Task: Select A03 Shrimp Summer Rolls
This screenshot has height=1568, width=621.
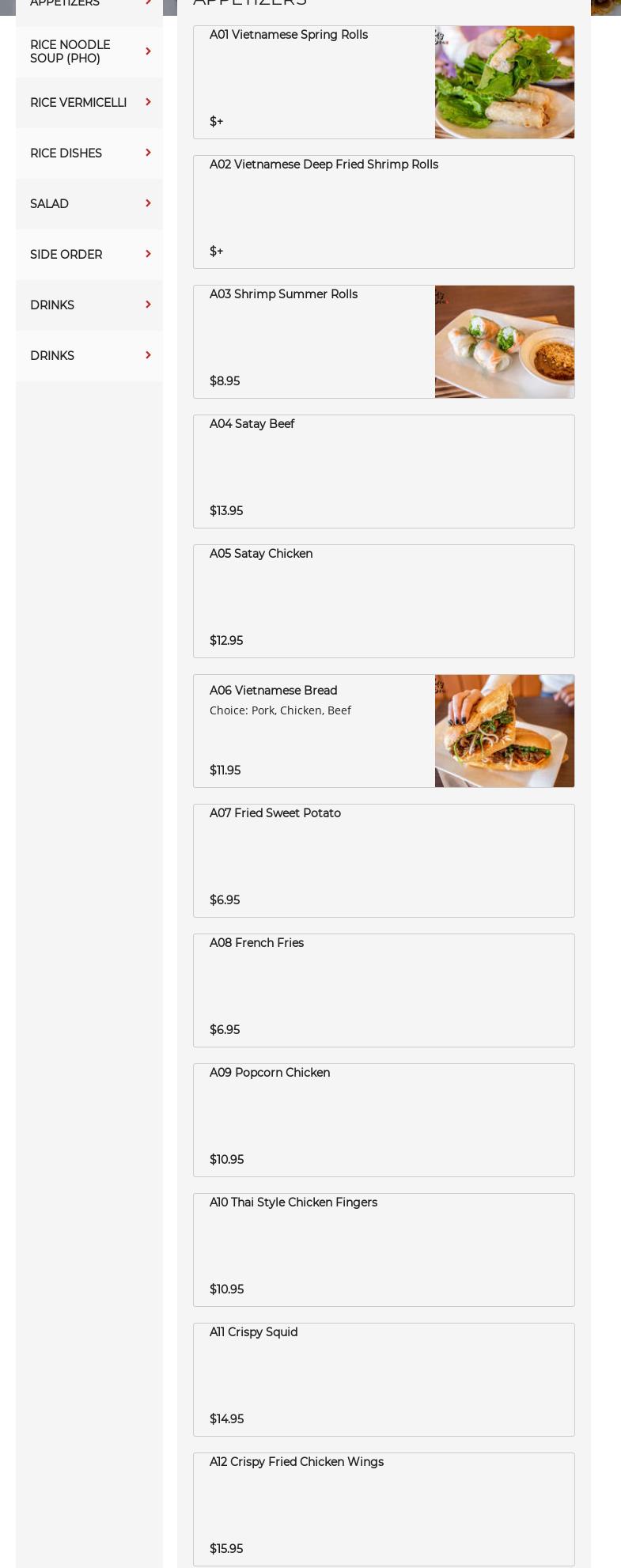Action: [384, 342]
